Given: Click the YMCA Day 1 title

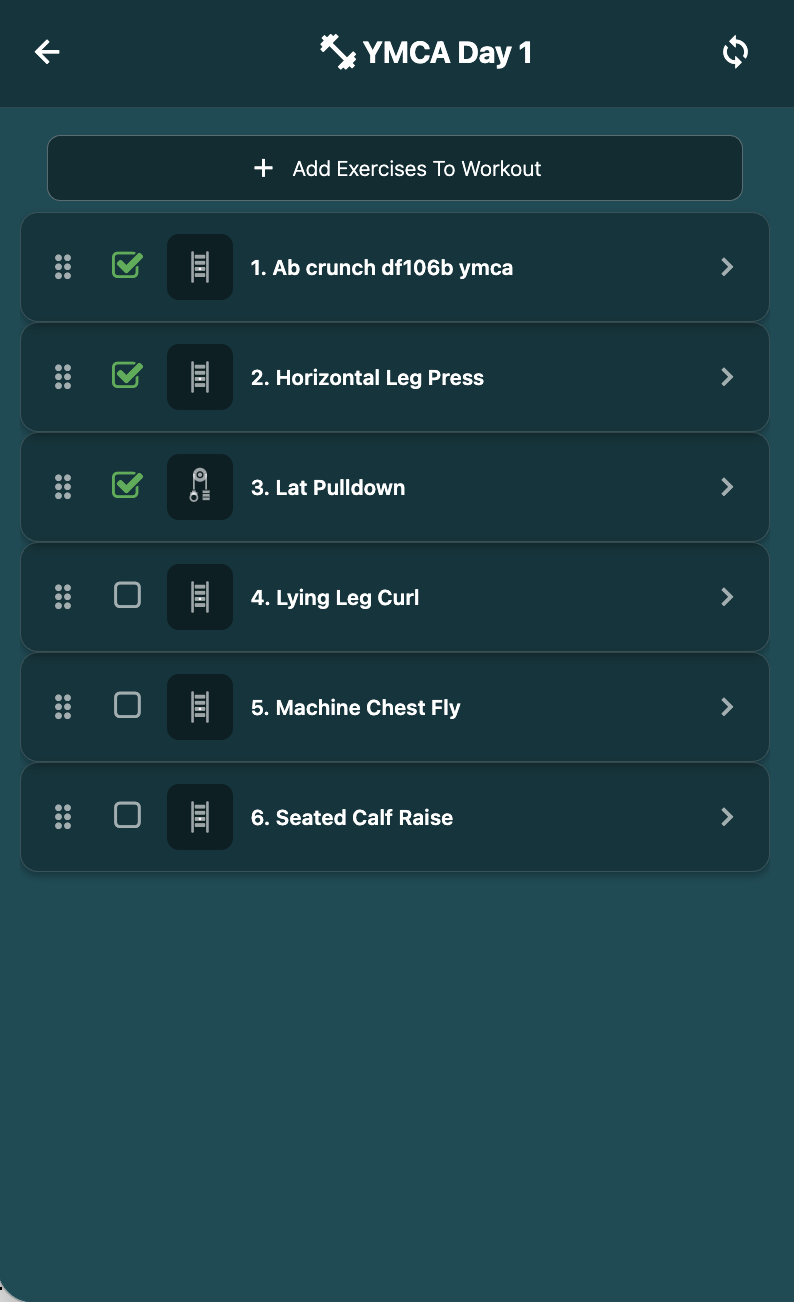Looking at the screenshot, I should click(449, 52).
